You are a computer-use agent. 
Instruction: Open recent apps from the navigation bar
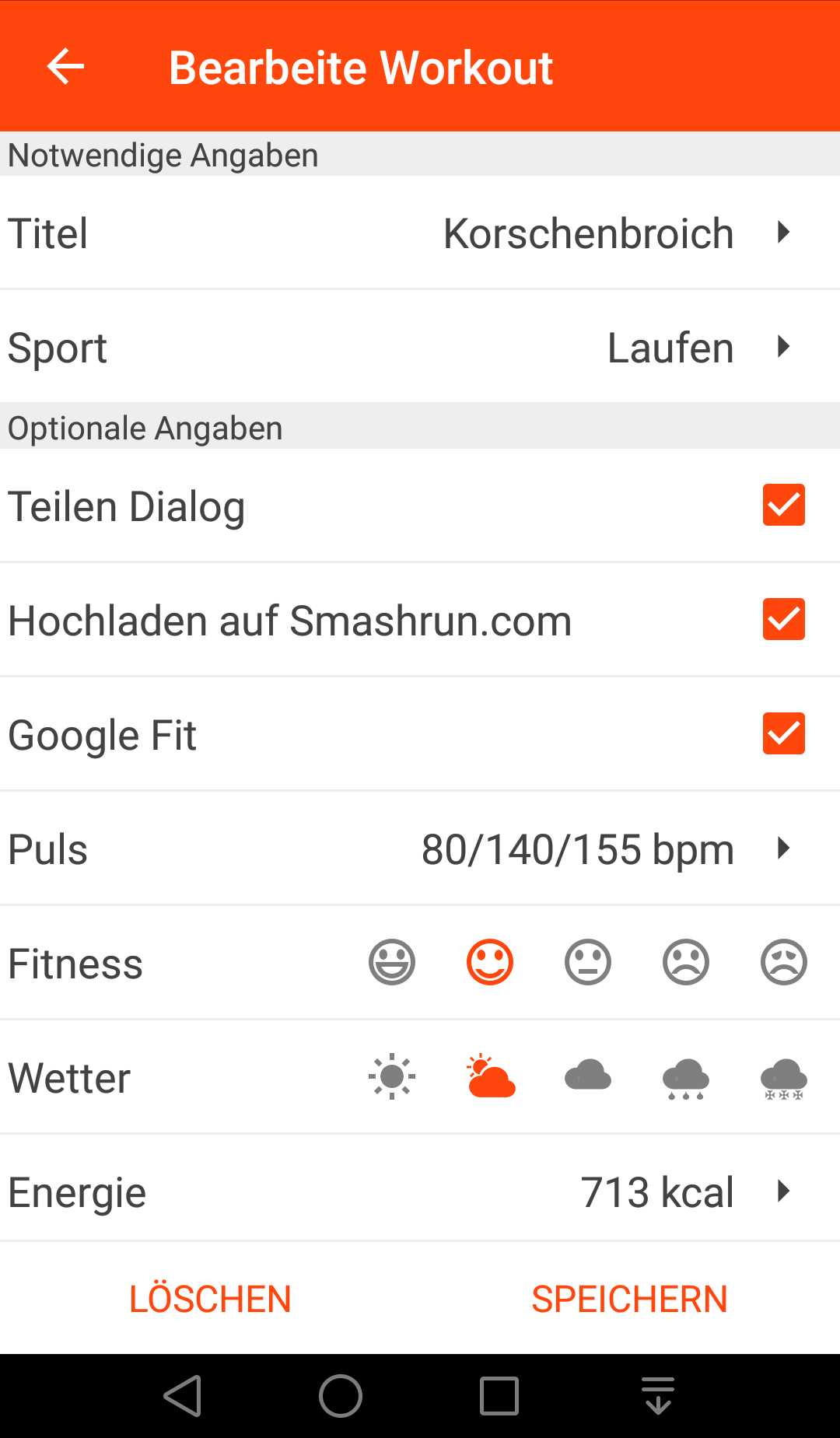(499, 1396)
